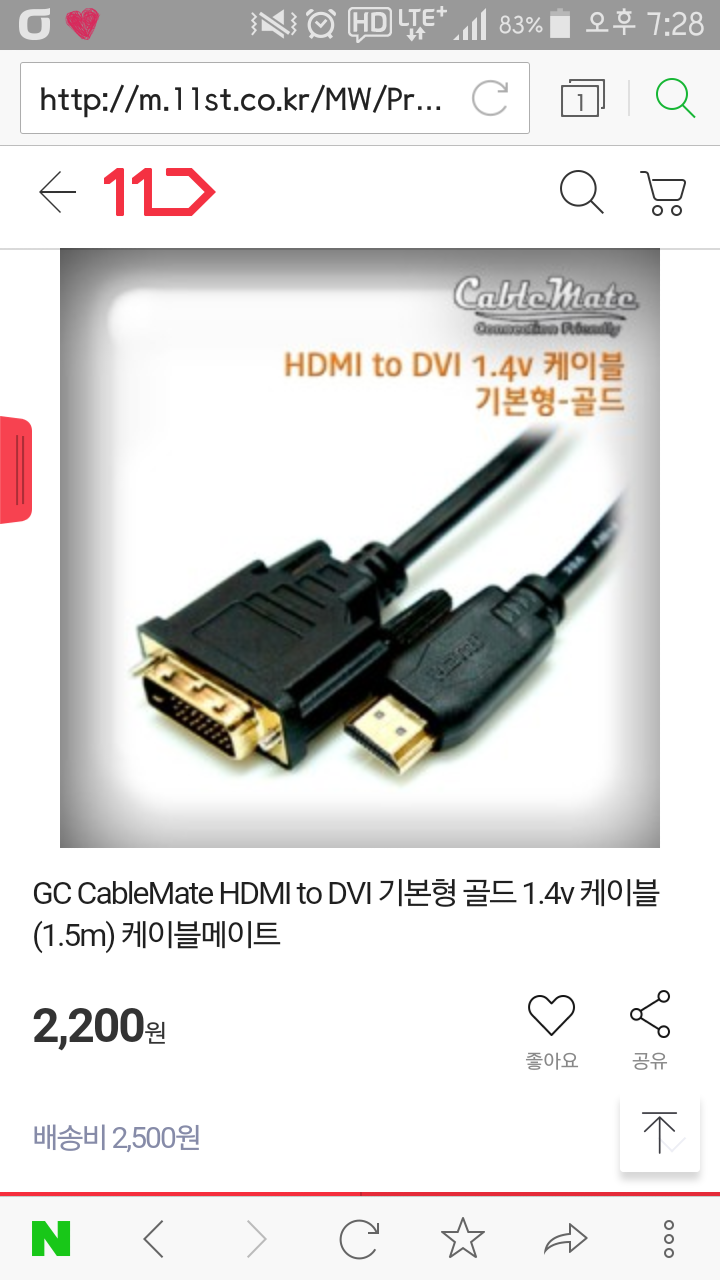
Task: Open Naver home via the N button
Action: (51, 1240)
